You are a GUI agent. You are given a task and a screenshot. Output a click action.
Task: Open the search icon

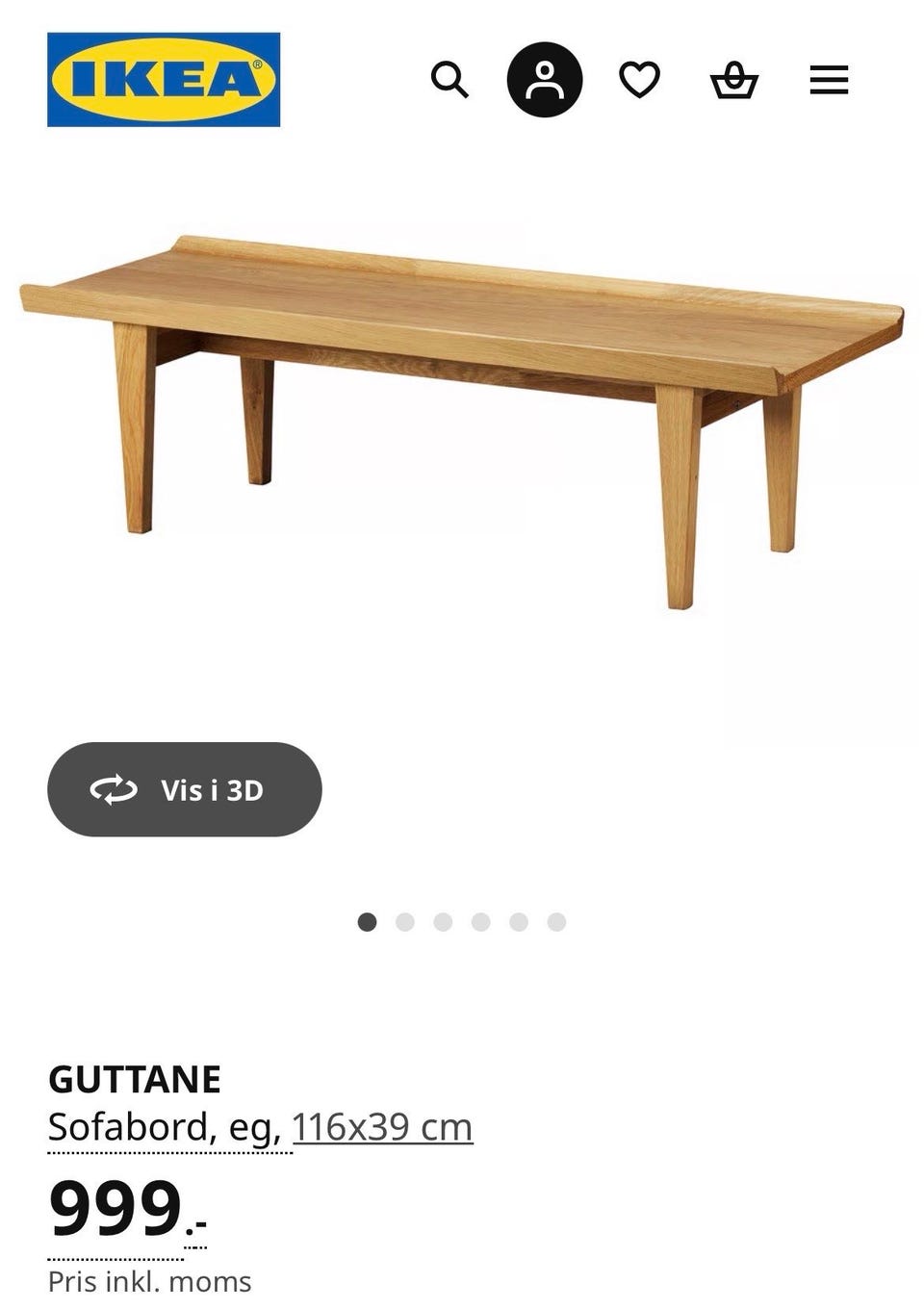point(449,80)
